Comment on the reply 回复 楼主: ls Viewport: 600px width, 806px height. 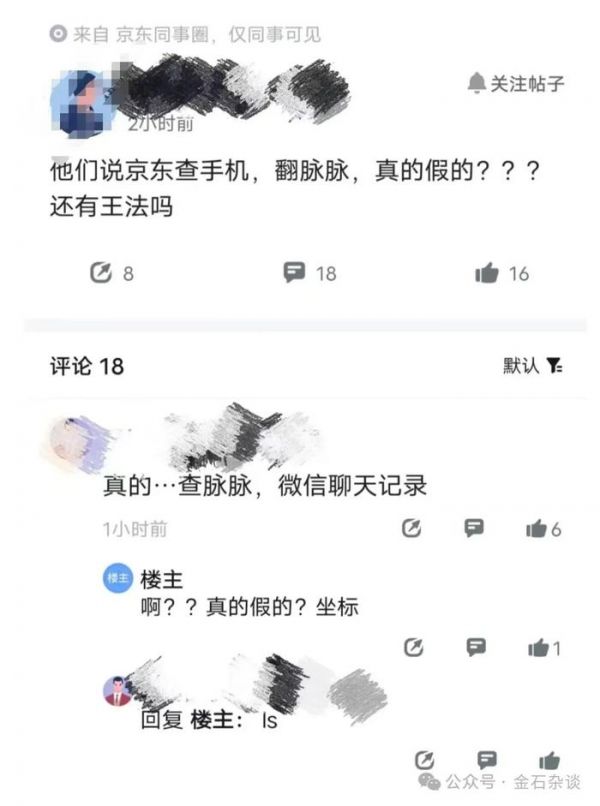[x=486, y=759]
